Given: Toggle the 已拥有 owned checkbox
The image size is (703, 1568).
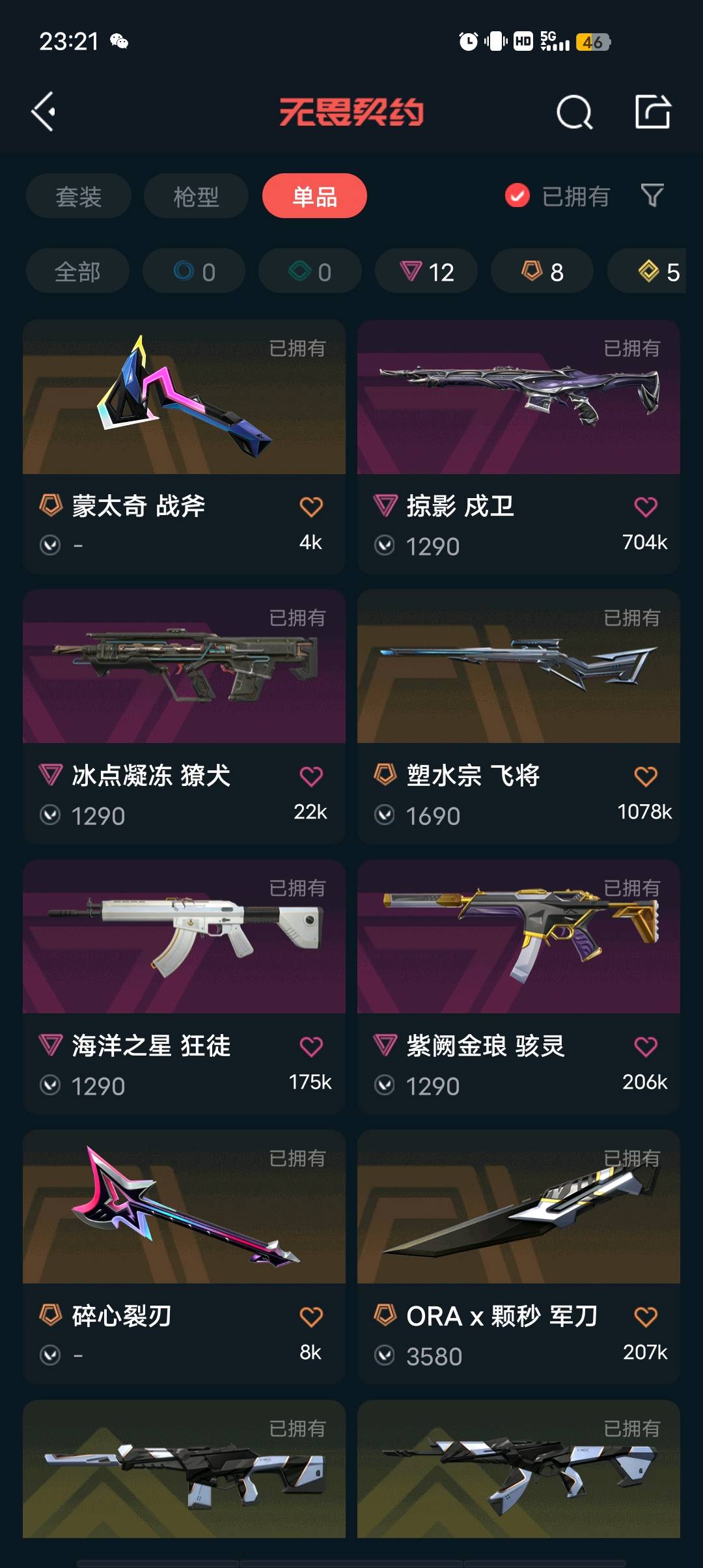Looking at the screenshot, I should [517, 195].
